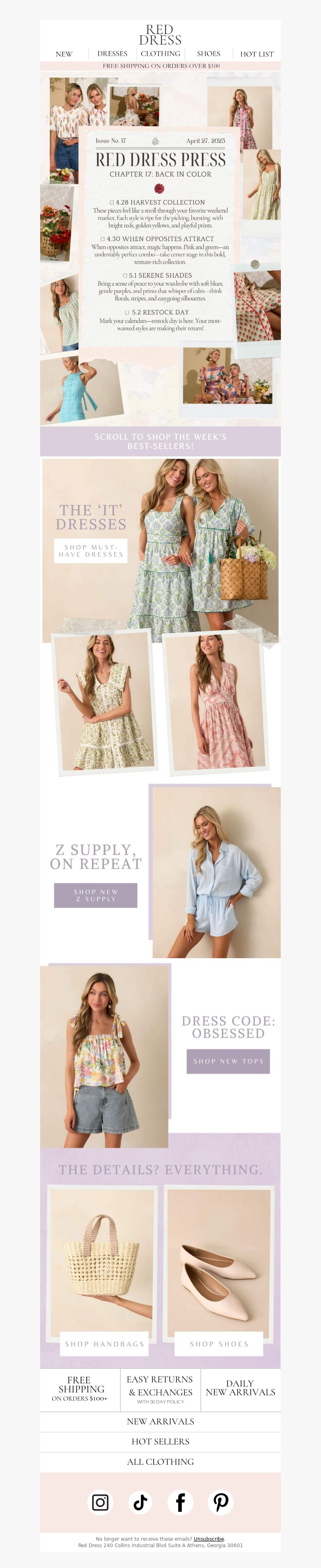Tap Shop Must-Have Dresses button

[x=91, y=551]
